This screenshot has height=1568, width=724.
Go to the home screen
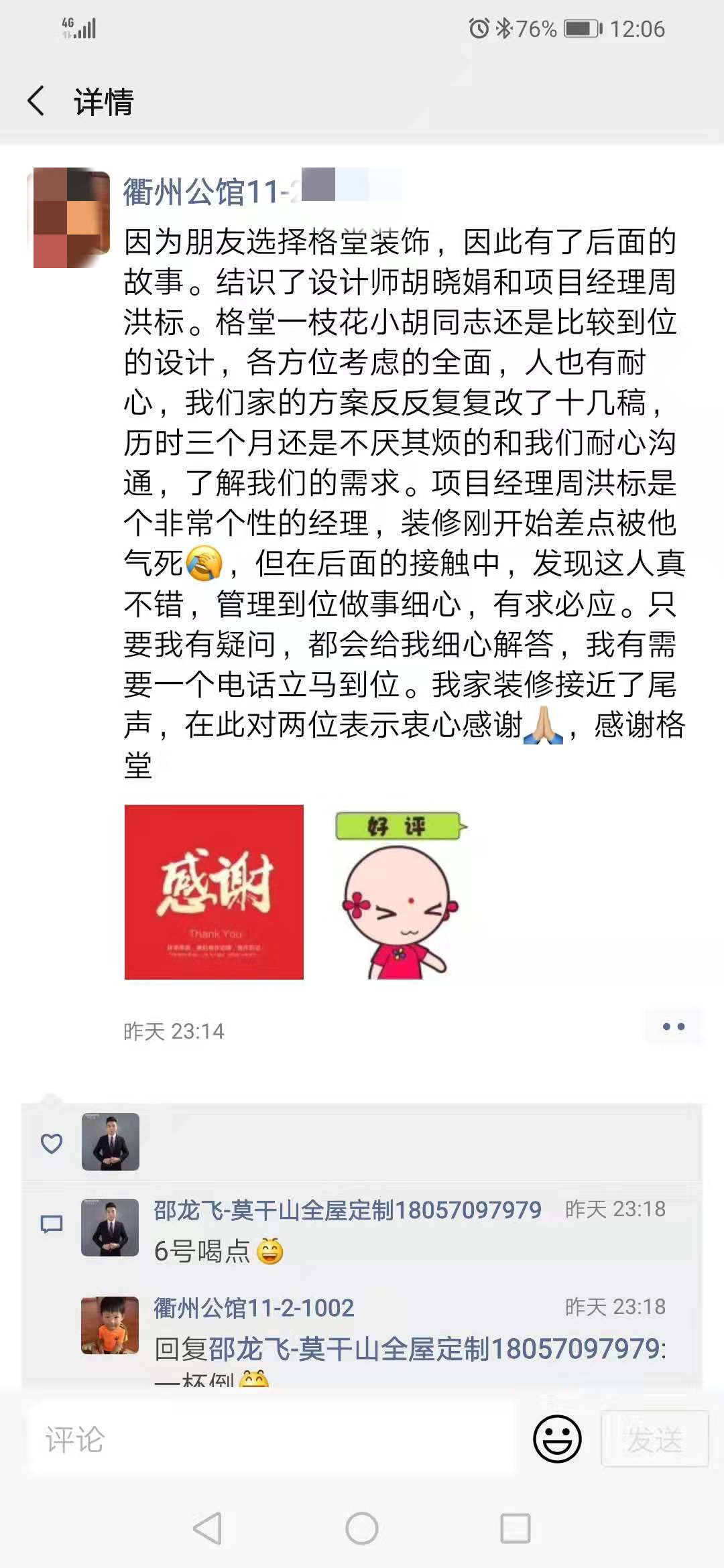click(362, 1528)
